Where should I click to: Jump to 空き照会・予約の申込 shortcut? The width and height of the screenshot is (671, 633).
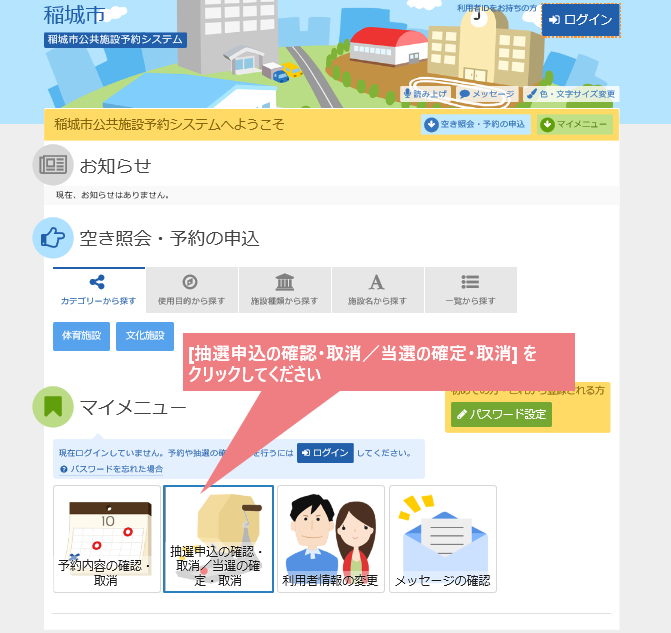475,125
